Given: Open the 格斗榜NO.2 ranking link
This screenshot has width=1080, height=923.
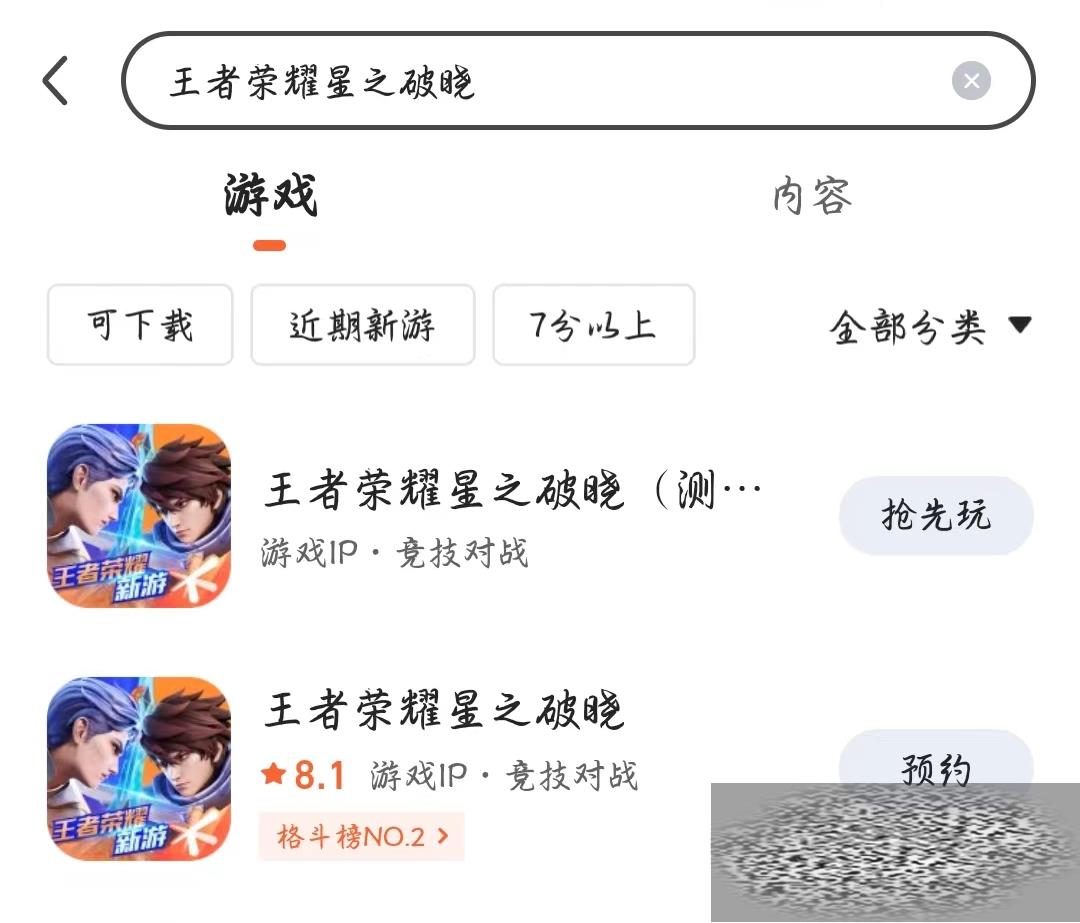Looking at the screenshot, I should point(362,836).
